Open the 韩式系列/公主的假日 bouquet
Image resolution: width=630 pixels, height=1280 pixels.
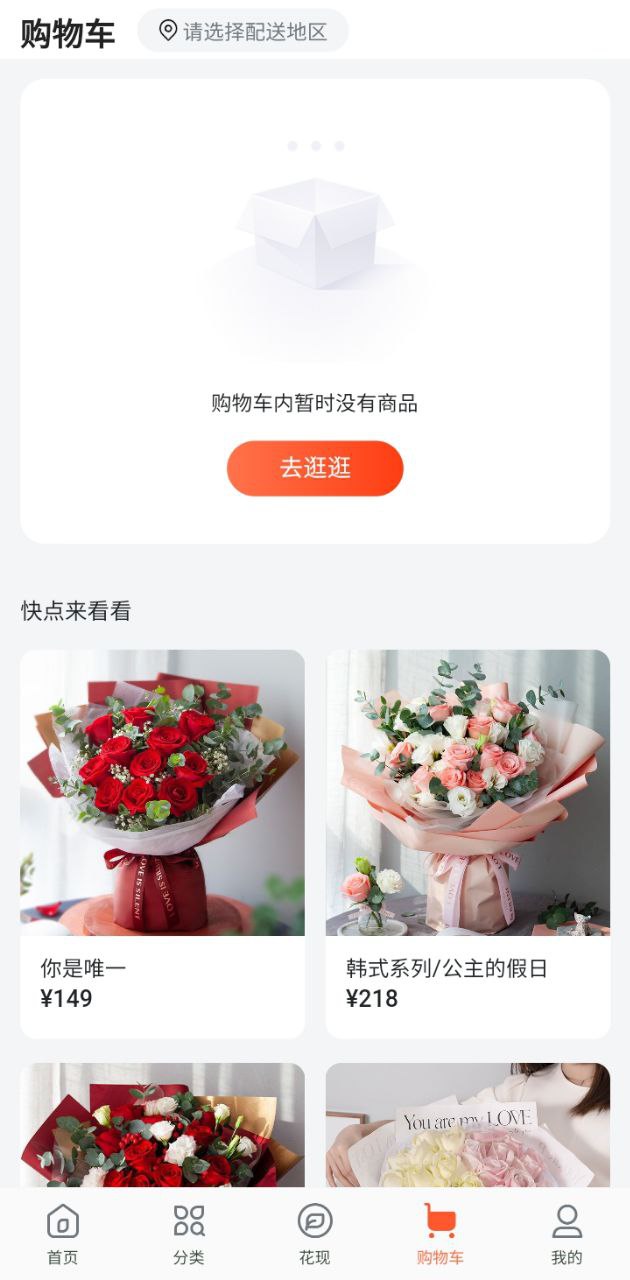467,800
